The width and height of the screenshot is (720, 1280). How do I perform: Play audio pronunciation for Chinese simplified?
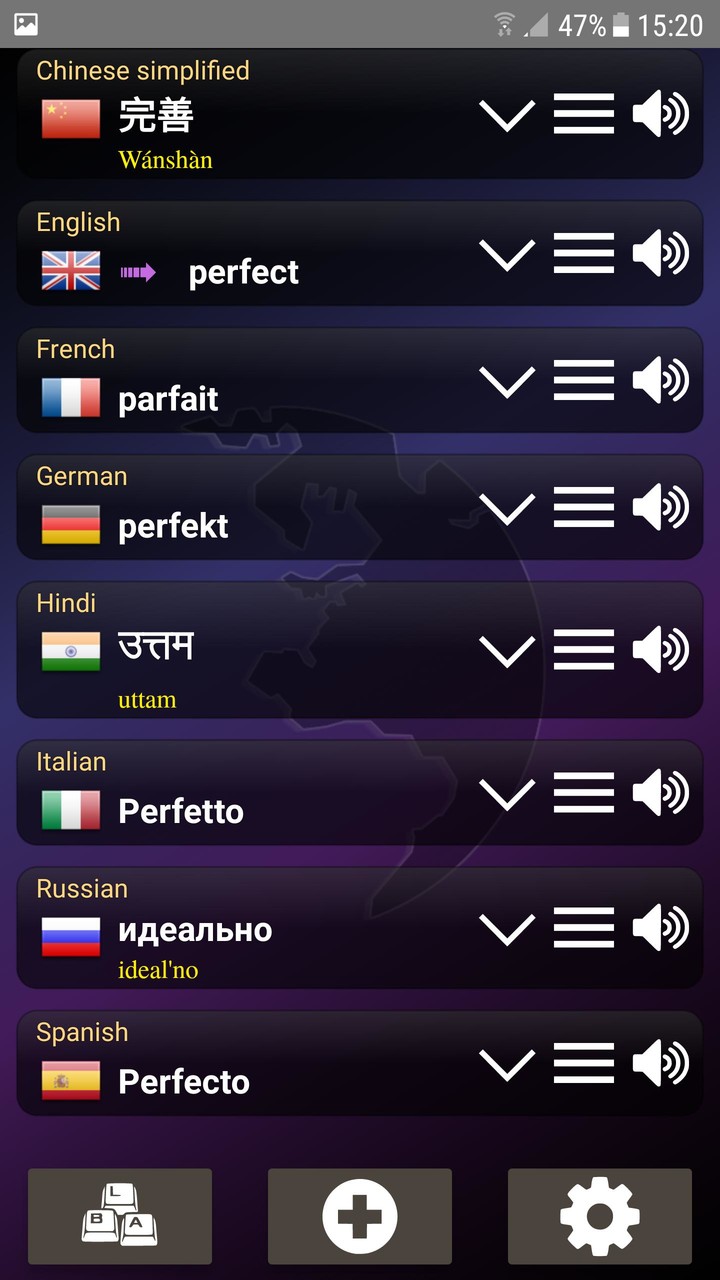click(x=661, y=113)
